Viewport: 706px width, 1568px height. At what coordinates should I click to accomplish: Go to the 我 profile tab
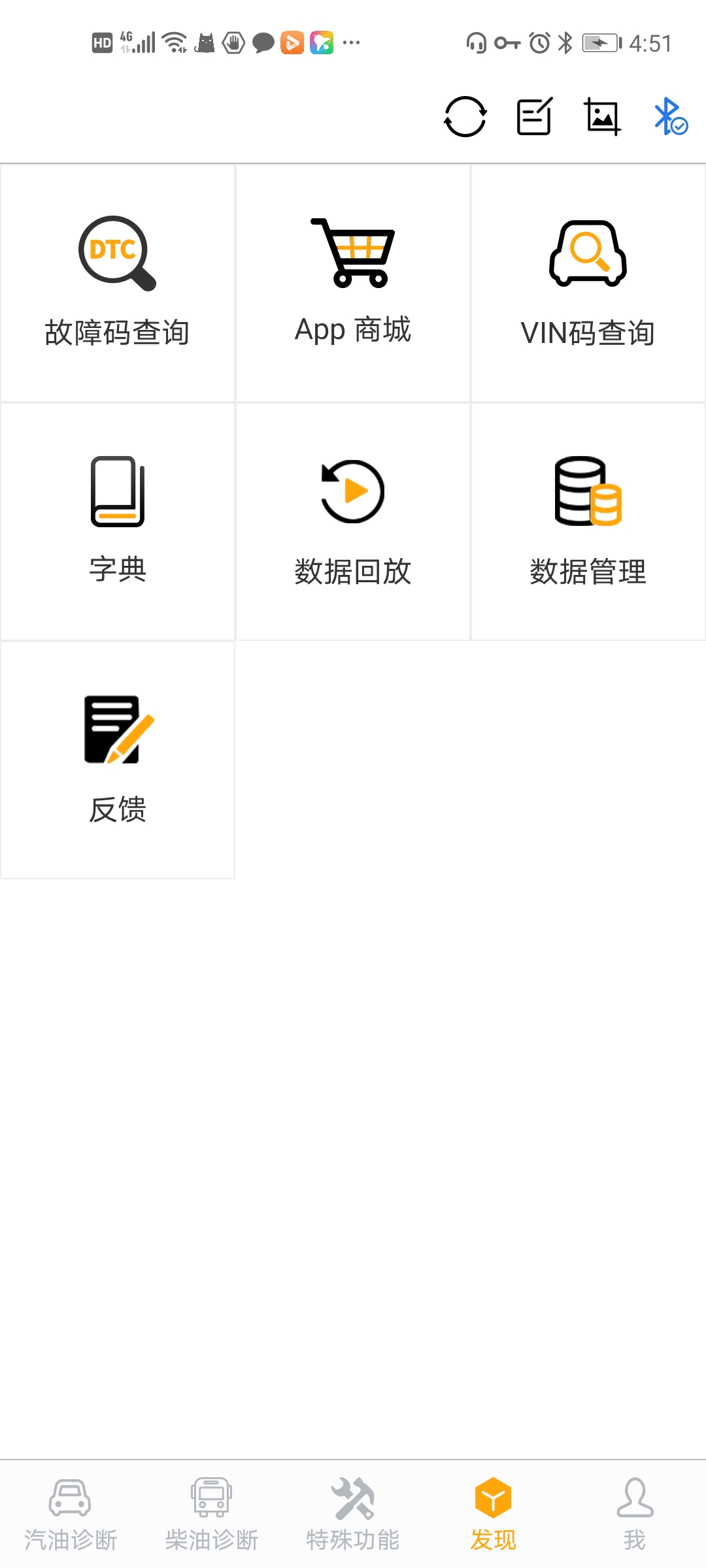pos(635,1514)
